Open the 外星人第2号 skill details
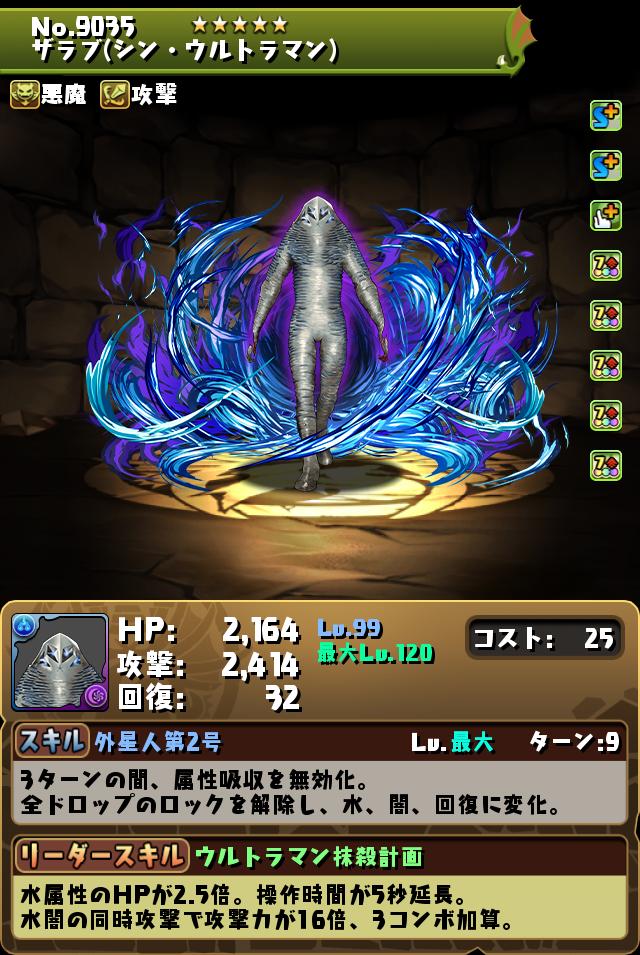Image resolution: width=640 pixels, height=955 pixels. click(158, 742)
